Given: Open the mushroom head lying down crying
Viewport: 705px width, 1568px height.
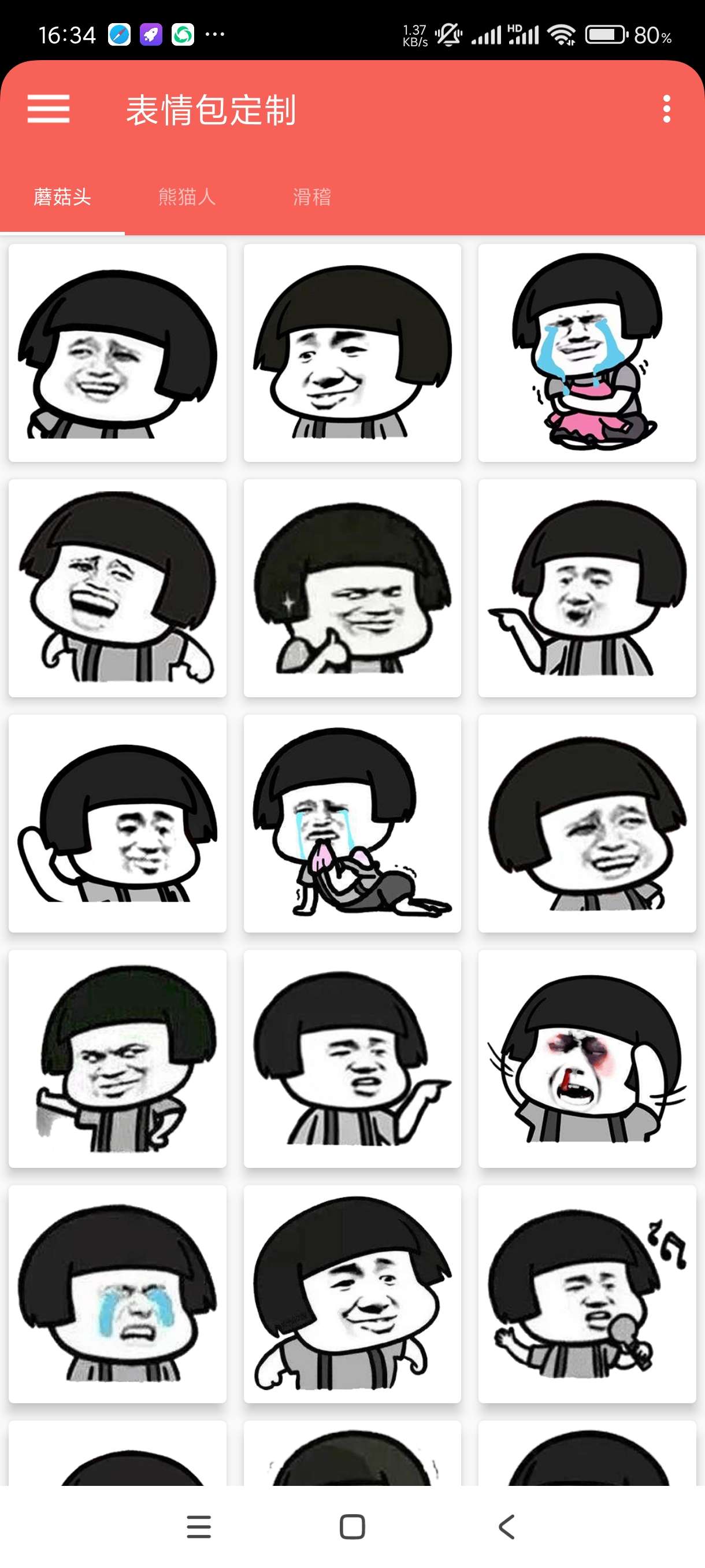Looking at the screenshot, I should click(352, 823).
